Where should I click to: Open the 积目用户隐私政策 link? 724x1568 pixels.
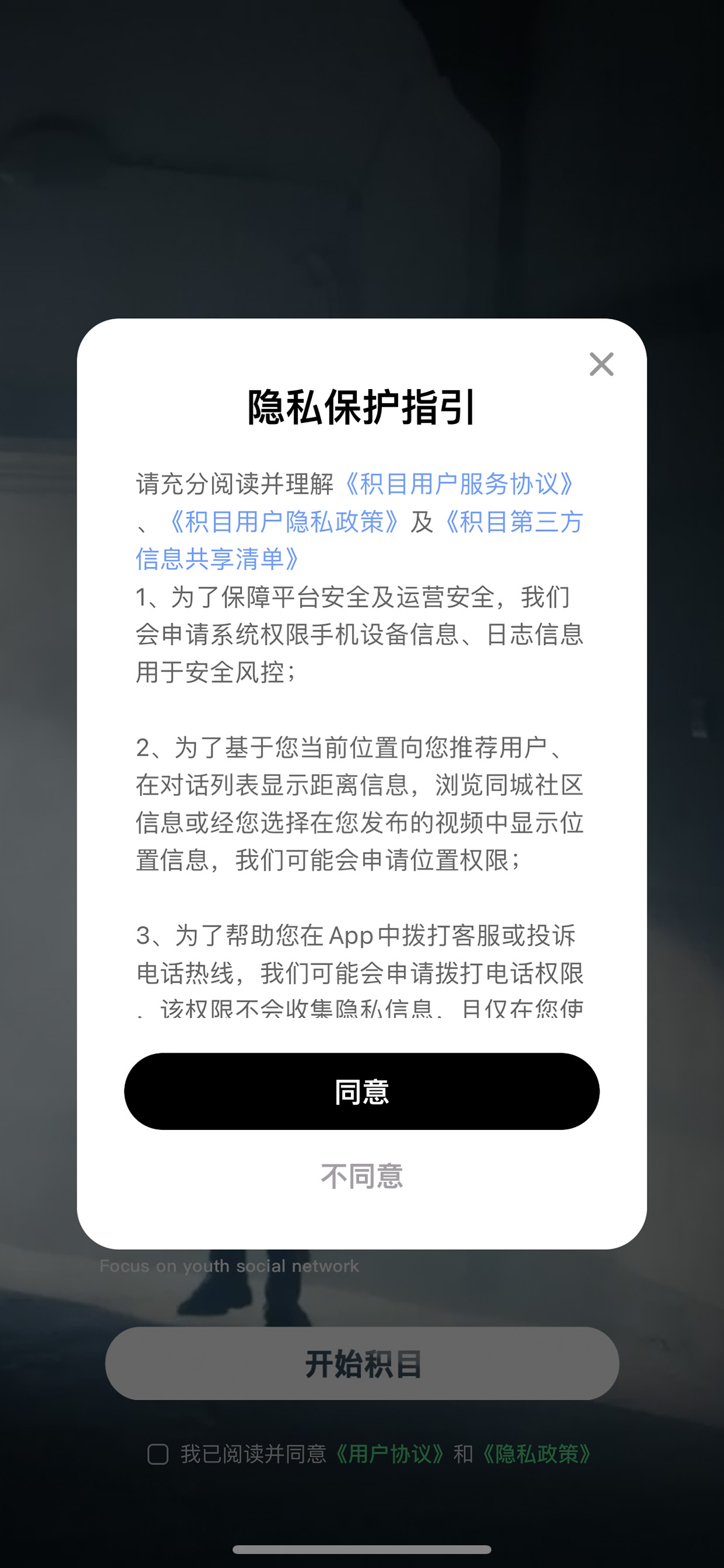point(284,522)
